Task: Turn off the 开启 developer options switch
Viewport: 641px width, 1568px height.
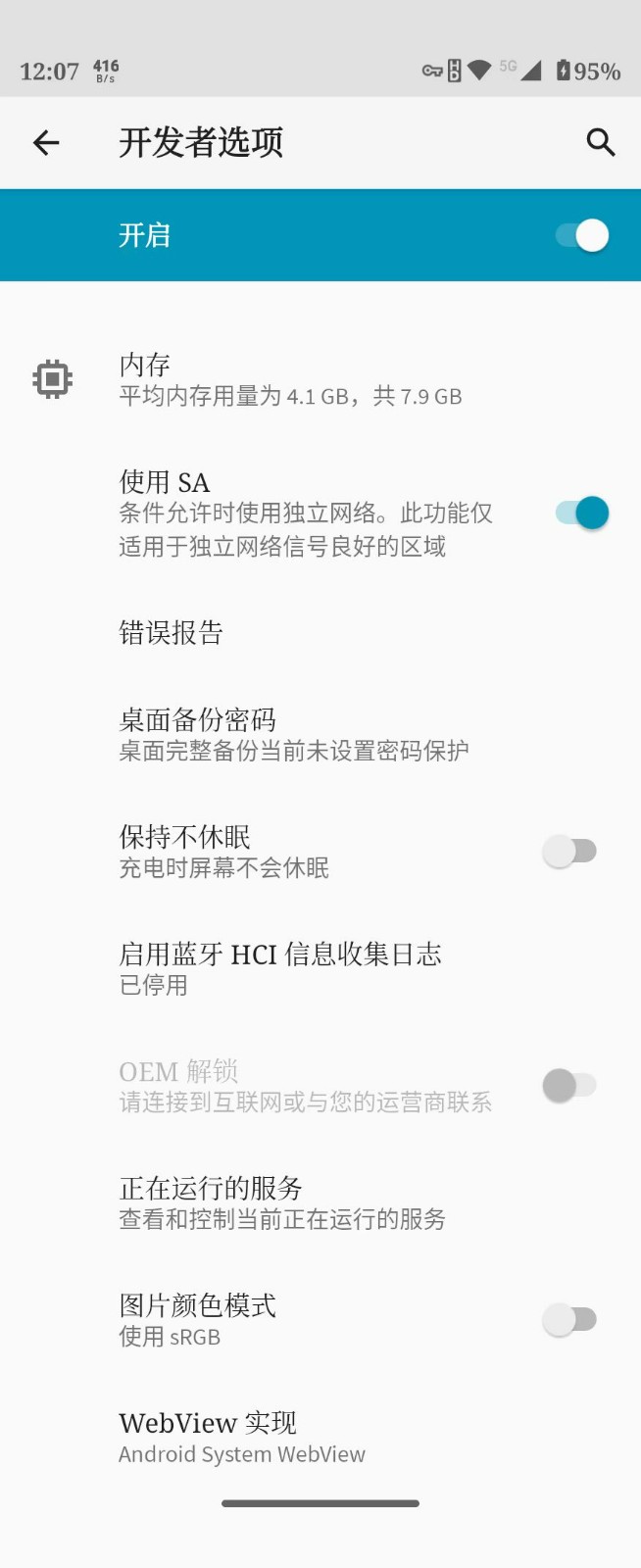Action: [582, 235]
